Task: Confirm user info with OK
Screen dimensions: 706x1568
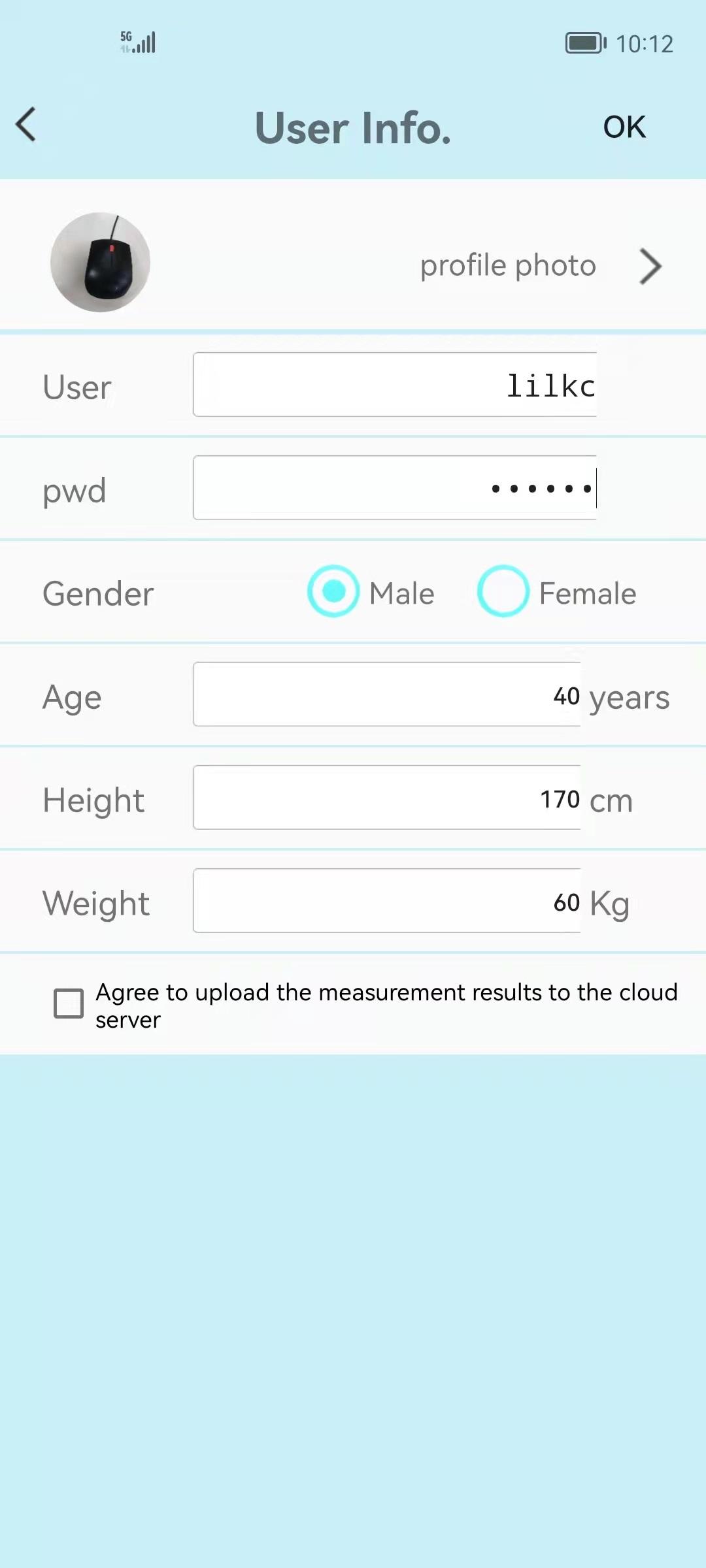Action: pyautogui.click(x=624, y=127)
